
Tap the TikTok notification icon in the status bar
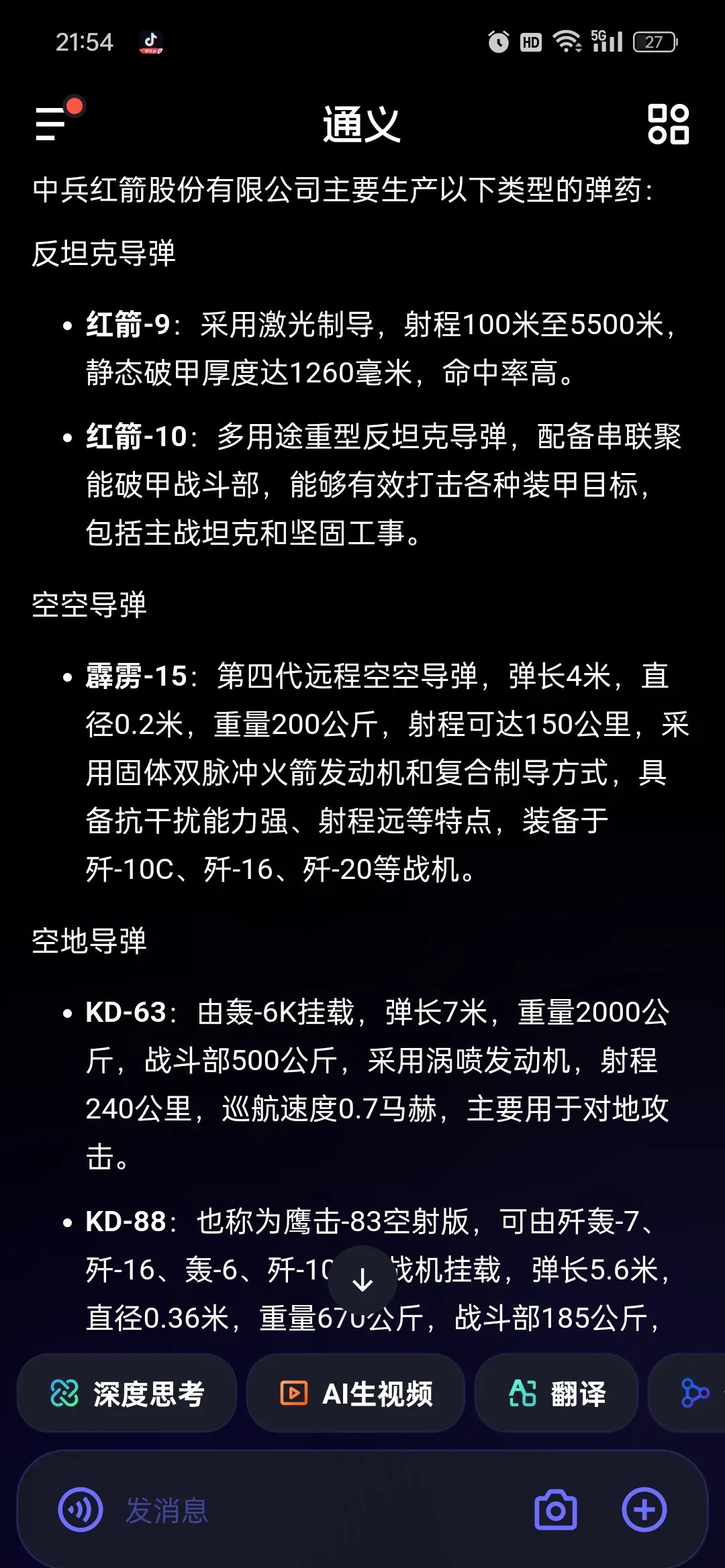point(151,42)
